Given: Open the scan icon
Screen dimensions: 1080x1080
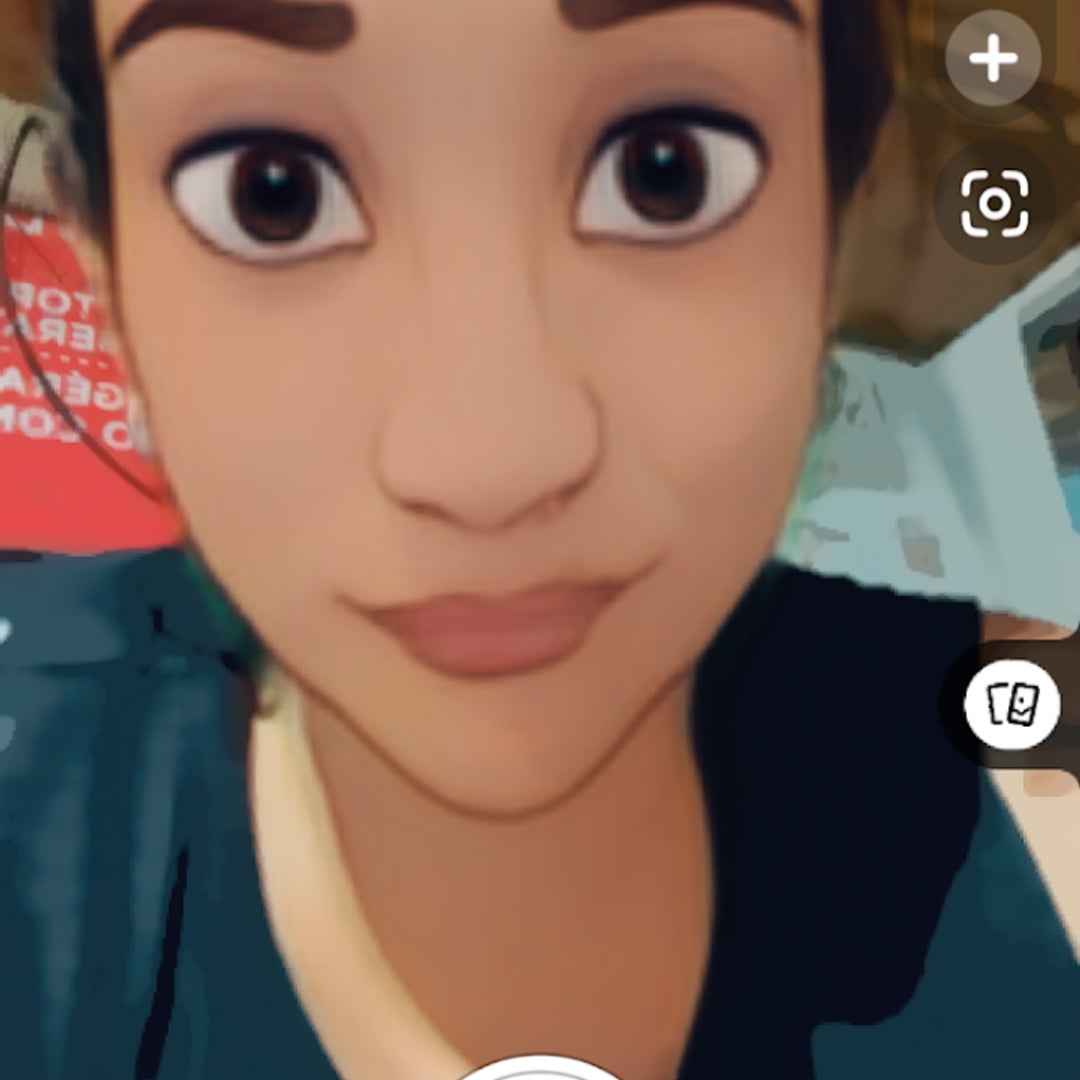Looking at the screenshot, I should click(994, 204).
